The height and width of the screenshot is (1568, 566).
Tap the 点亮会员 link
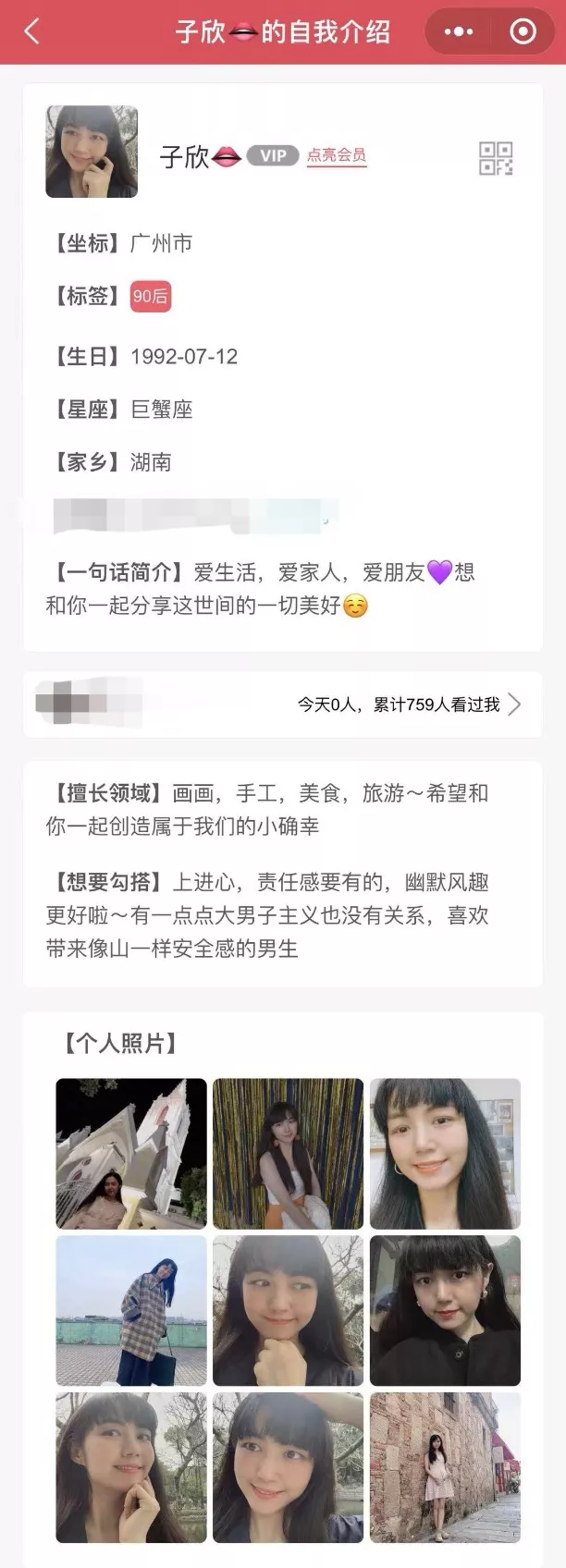[x=337, y=155]
